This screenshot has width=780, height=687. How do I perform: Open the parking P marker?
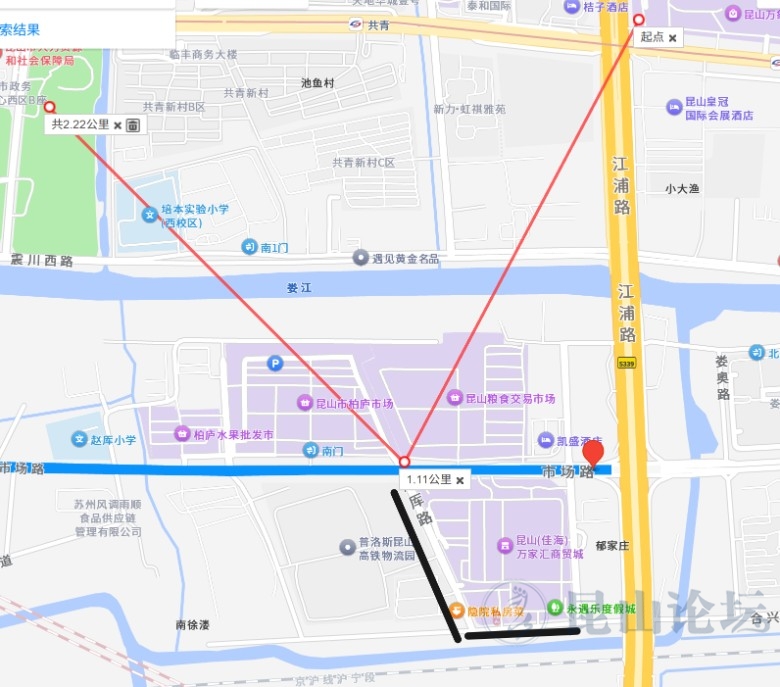click(275, 363)
